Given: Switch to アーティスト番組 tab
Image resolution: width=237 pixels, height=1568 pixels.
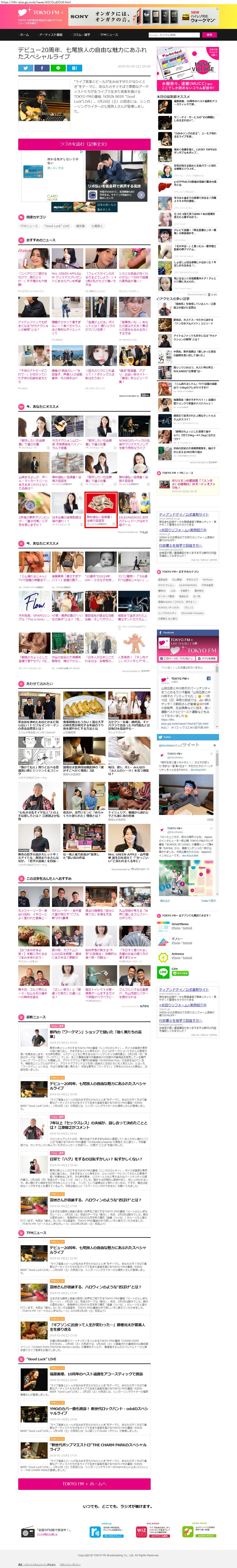Looking at the screenshot, I should (x=51, y=35).
